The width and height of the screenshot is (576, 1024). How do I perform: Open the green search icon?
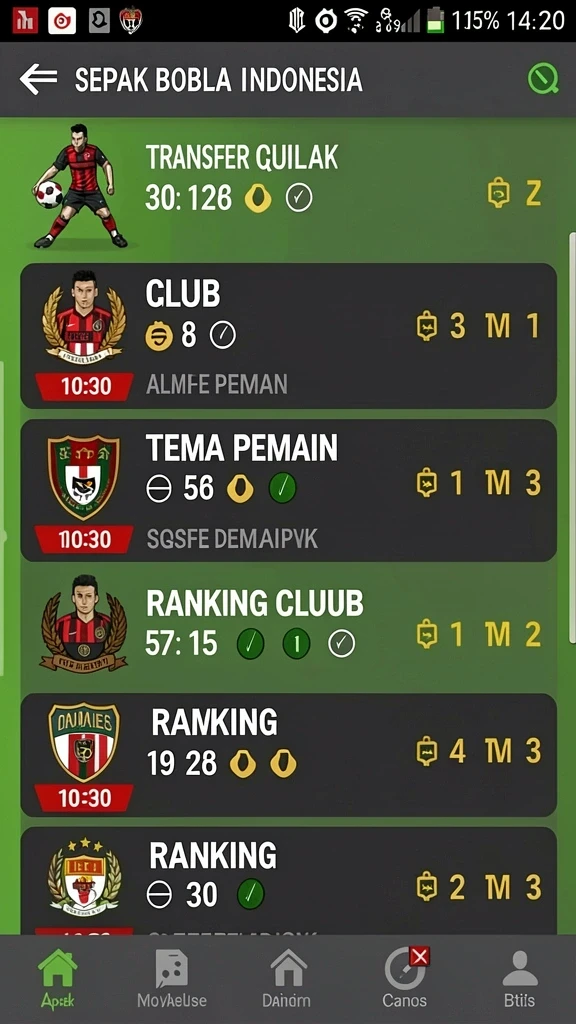pyautogui.click(x=543, y=80)
